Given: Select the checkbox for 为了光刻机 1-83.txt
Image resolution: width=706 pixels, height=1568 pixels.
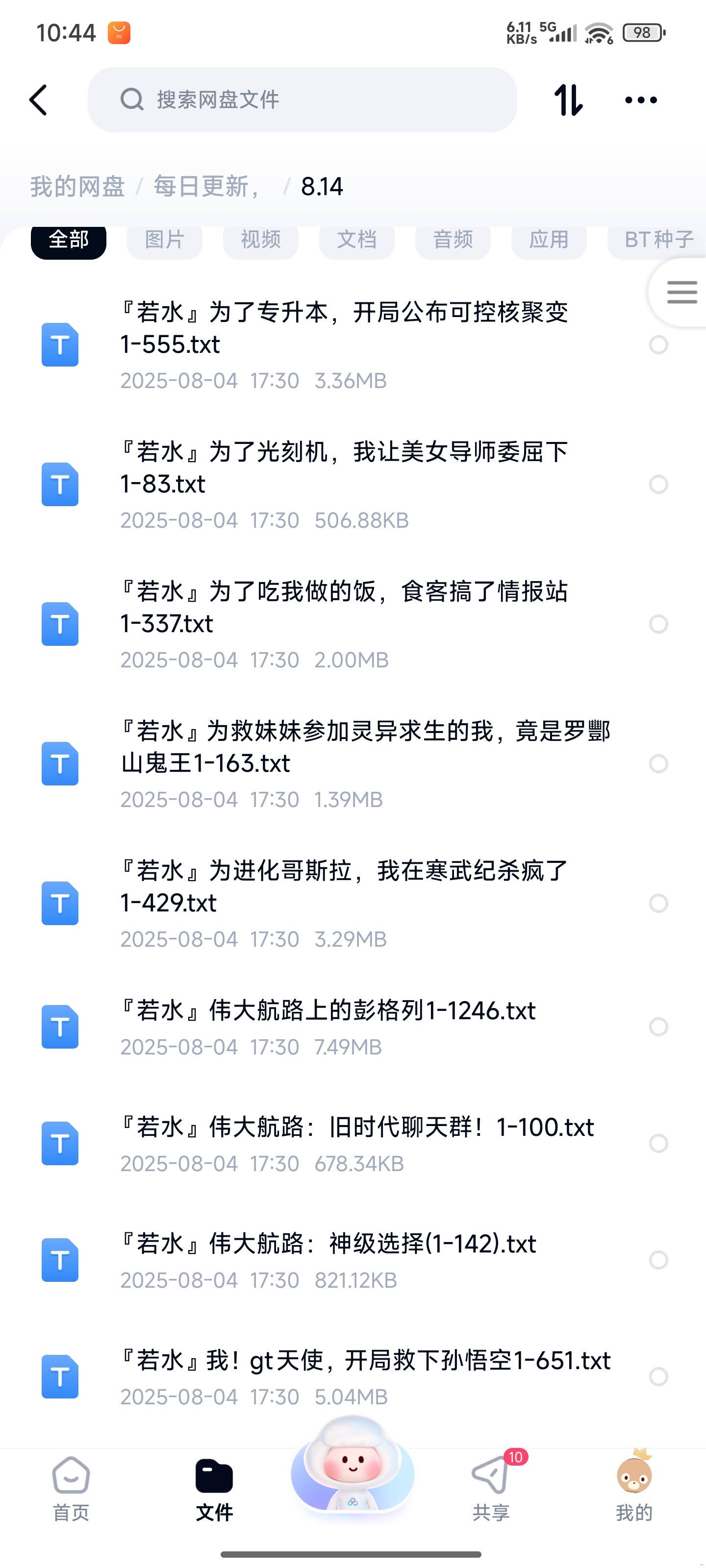Looking at the screenshot, I should (x=658, y=485).
